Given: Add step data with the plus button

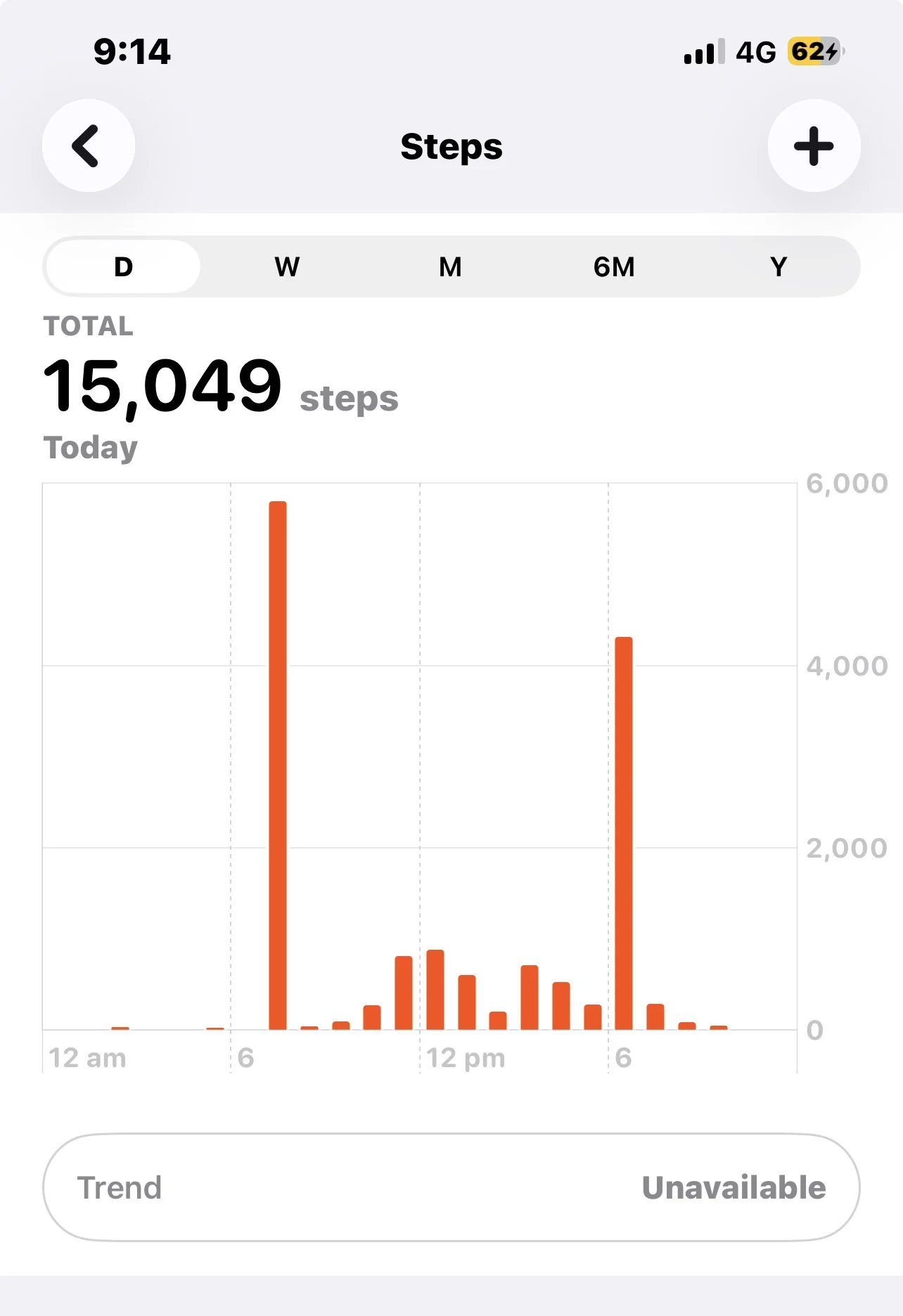Looking at the screenshot, I should click(x=814, y=146).
